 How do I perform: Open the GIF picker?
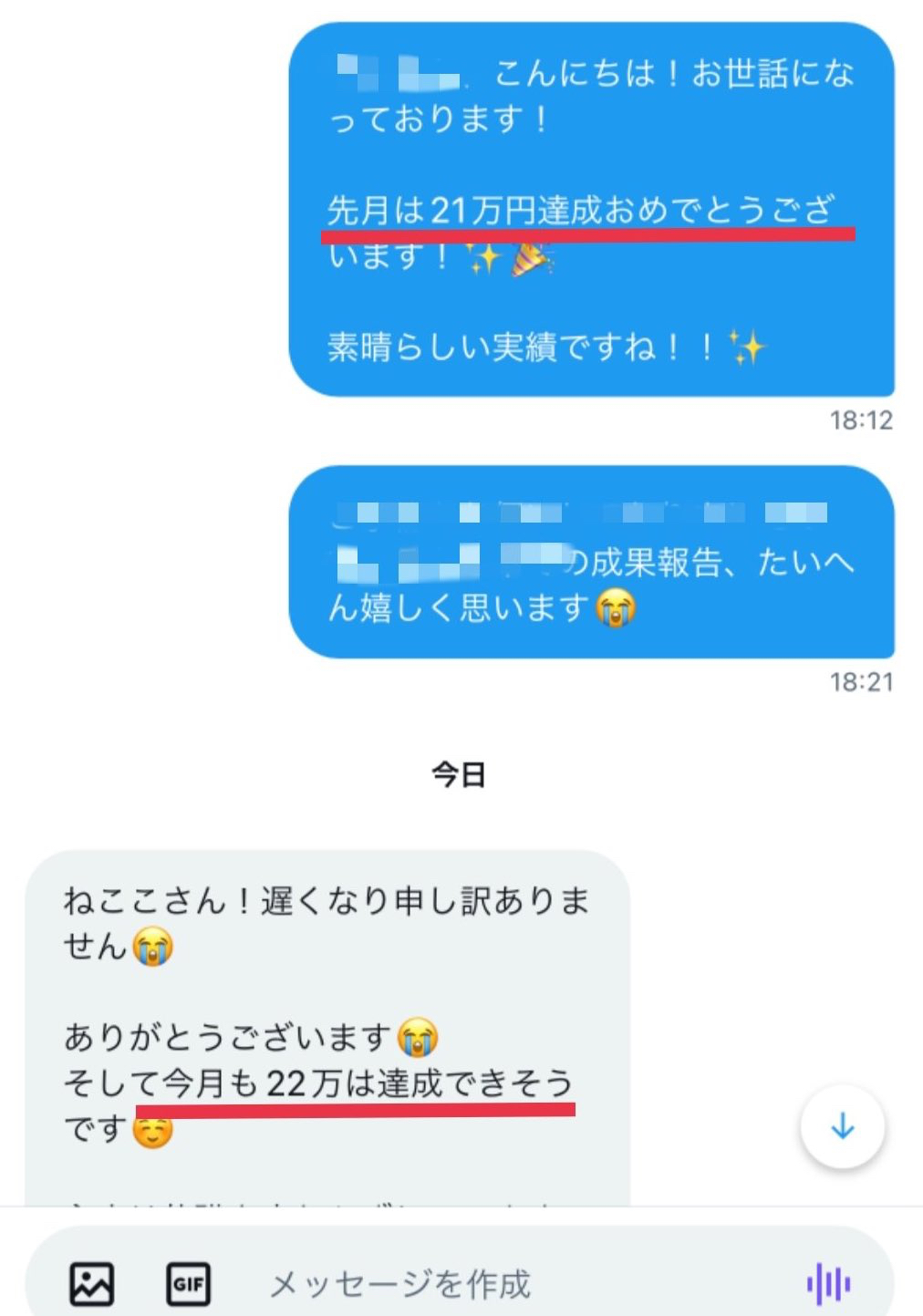(x=189, y=1283)
